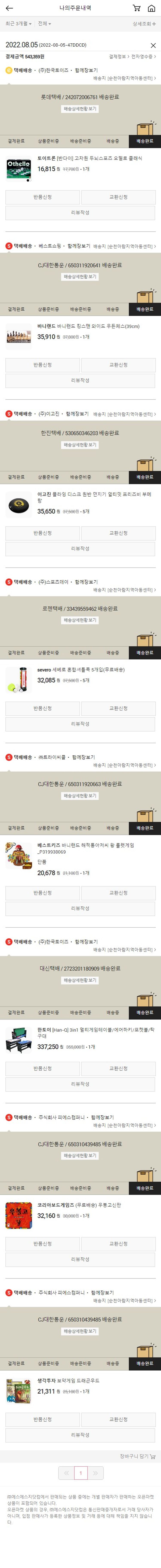
Task: Open 상세조회 detailed search
Action: (145, 24)
